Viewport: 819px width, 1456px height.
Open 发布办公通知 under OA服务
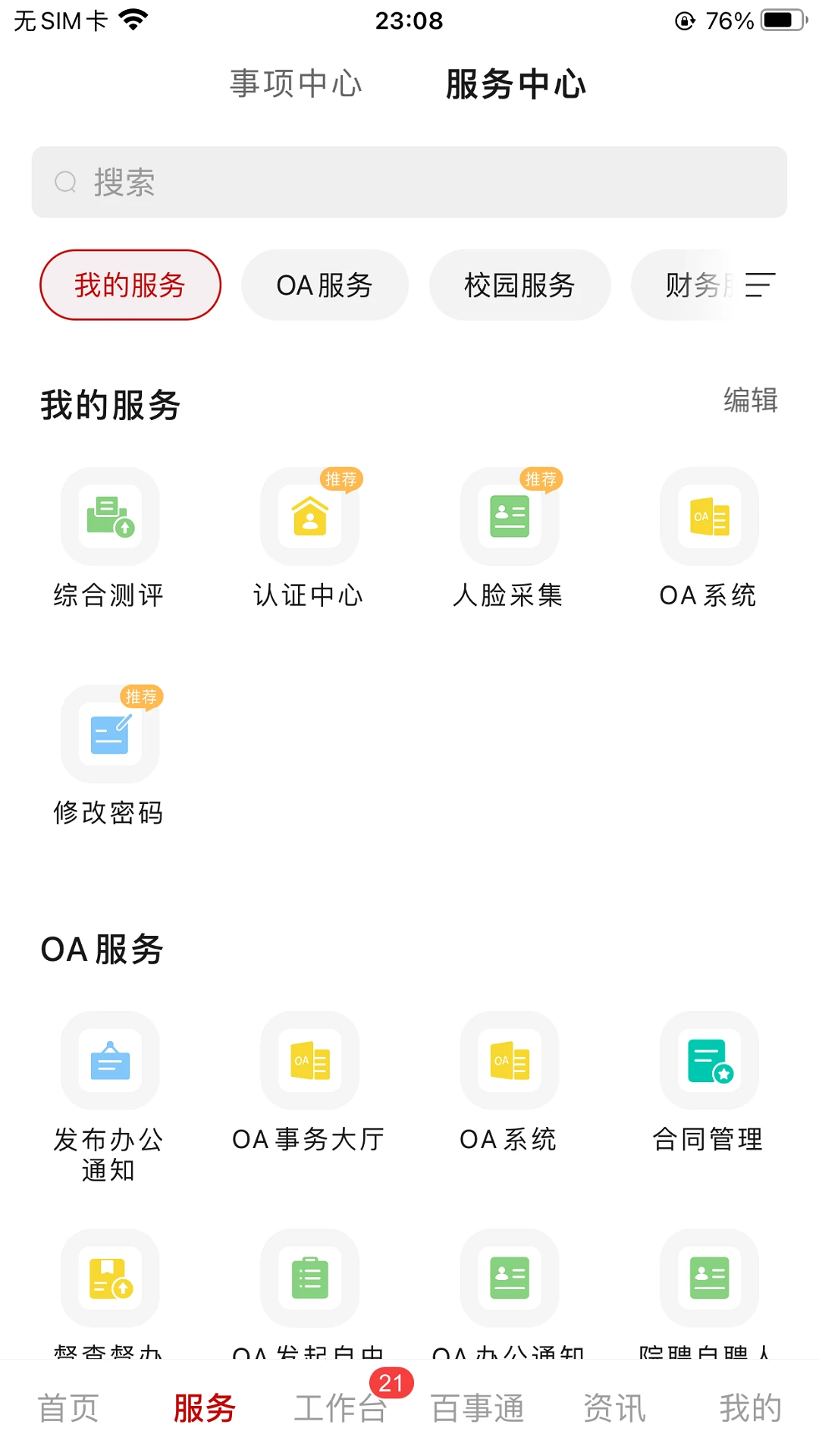click(x=110, y=1061)
